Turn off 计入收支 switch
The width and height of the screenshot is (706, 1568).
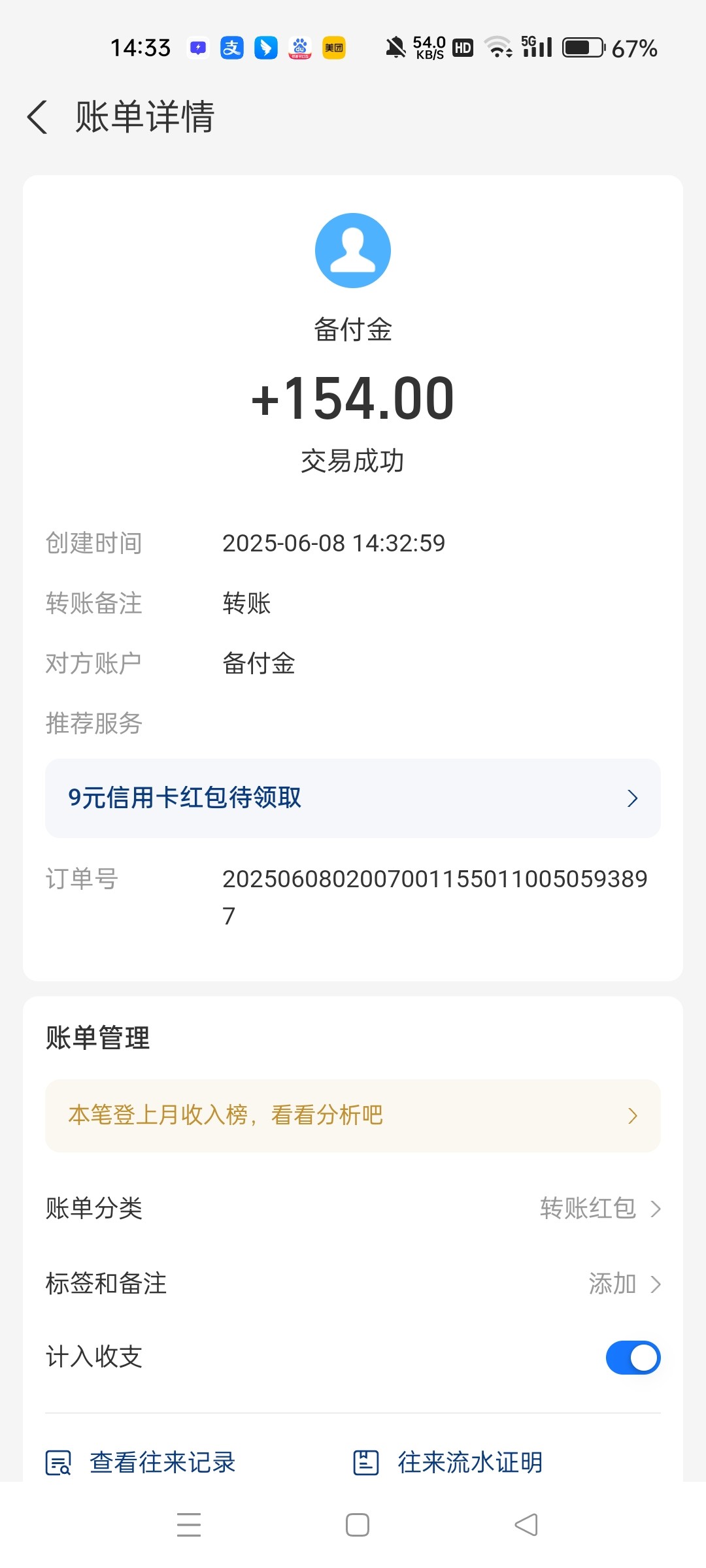click(633, 1358)
